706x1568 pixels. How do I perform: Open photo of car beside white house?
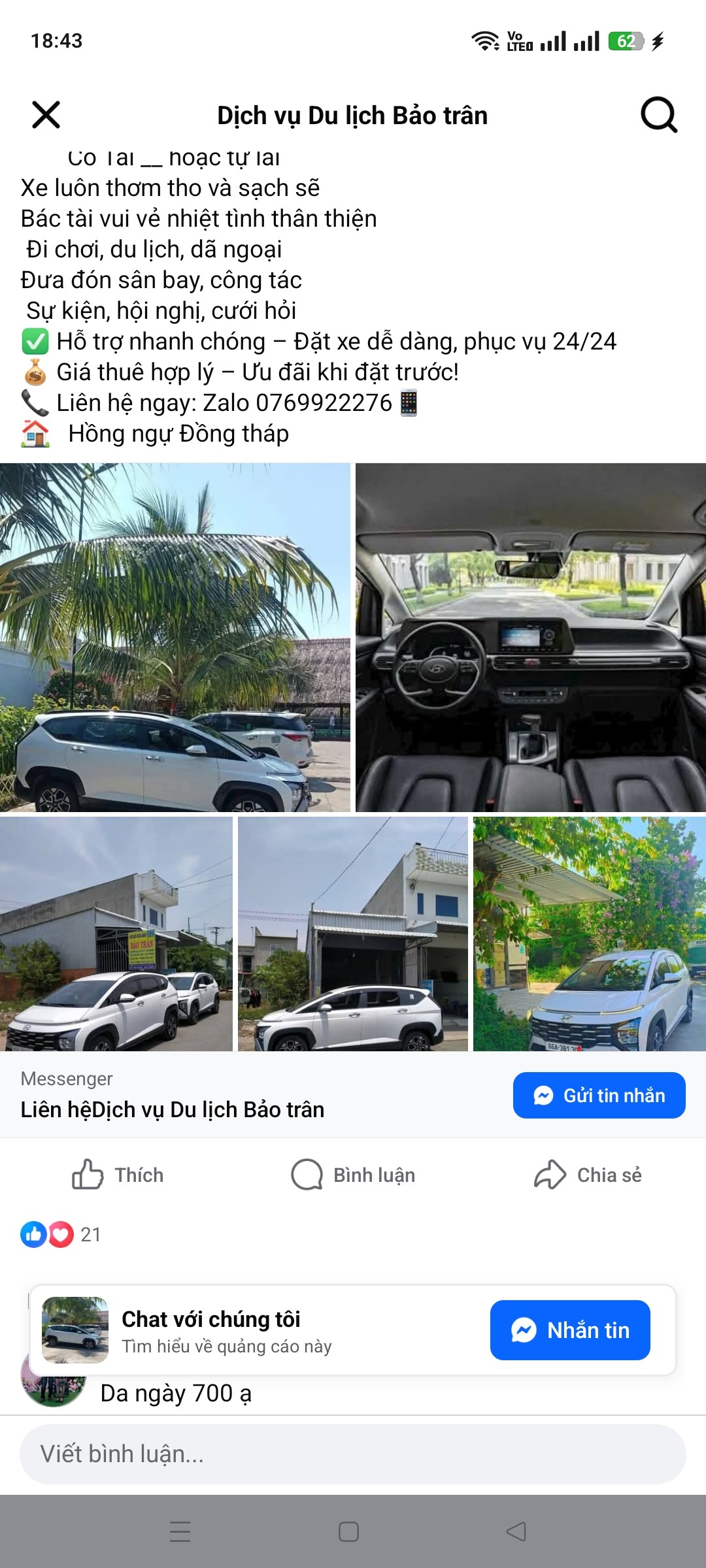(353, 934)
